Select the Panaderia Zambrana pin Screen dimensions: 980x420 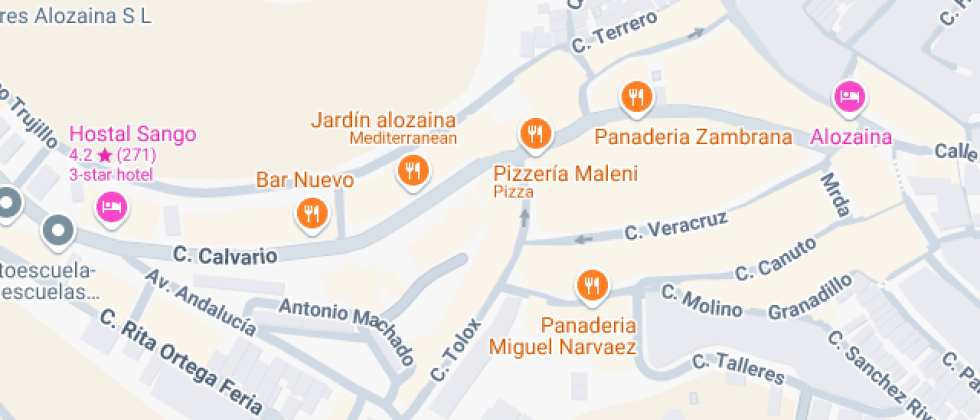coord(636,98)
